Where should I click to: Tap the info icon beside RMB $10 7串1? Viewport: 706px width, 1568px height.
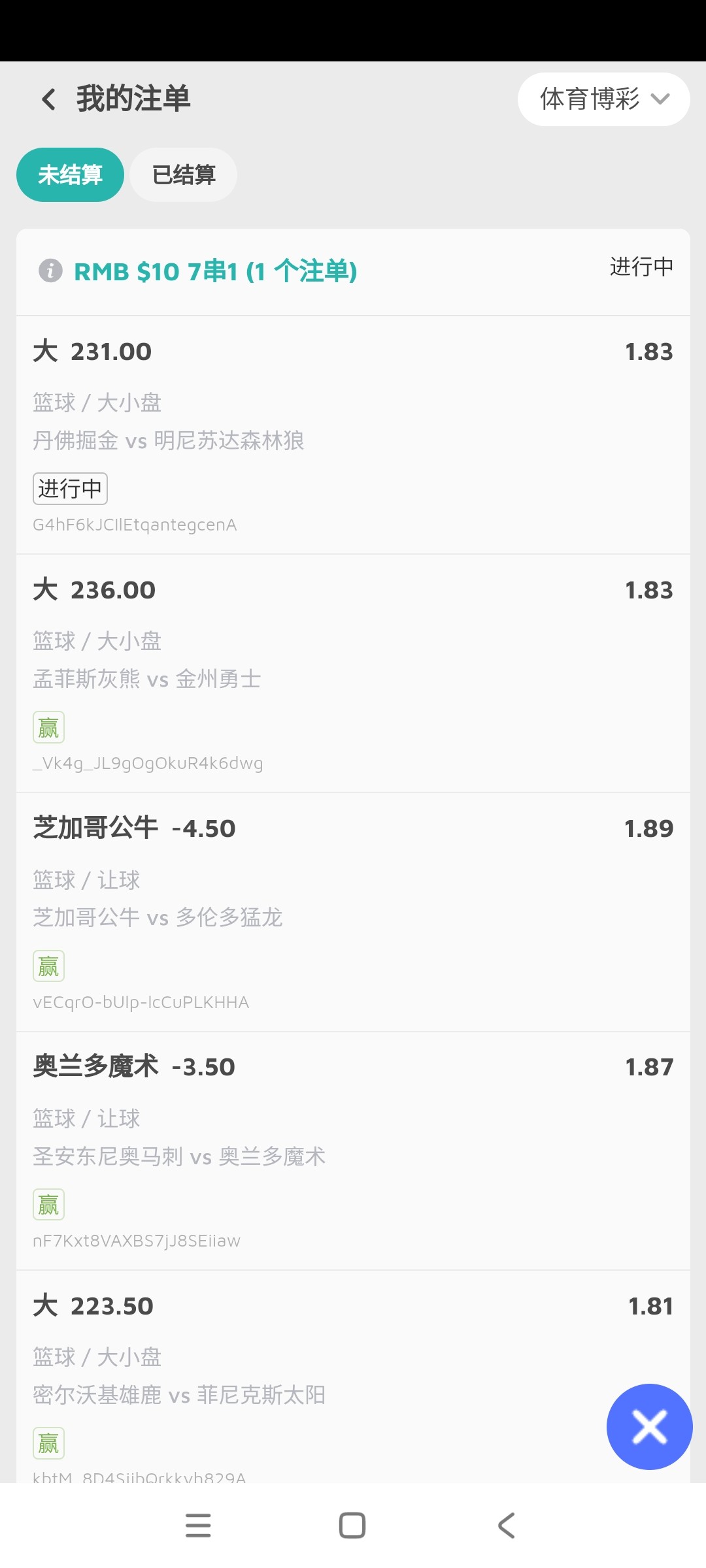point(50,270)
